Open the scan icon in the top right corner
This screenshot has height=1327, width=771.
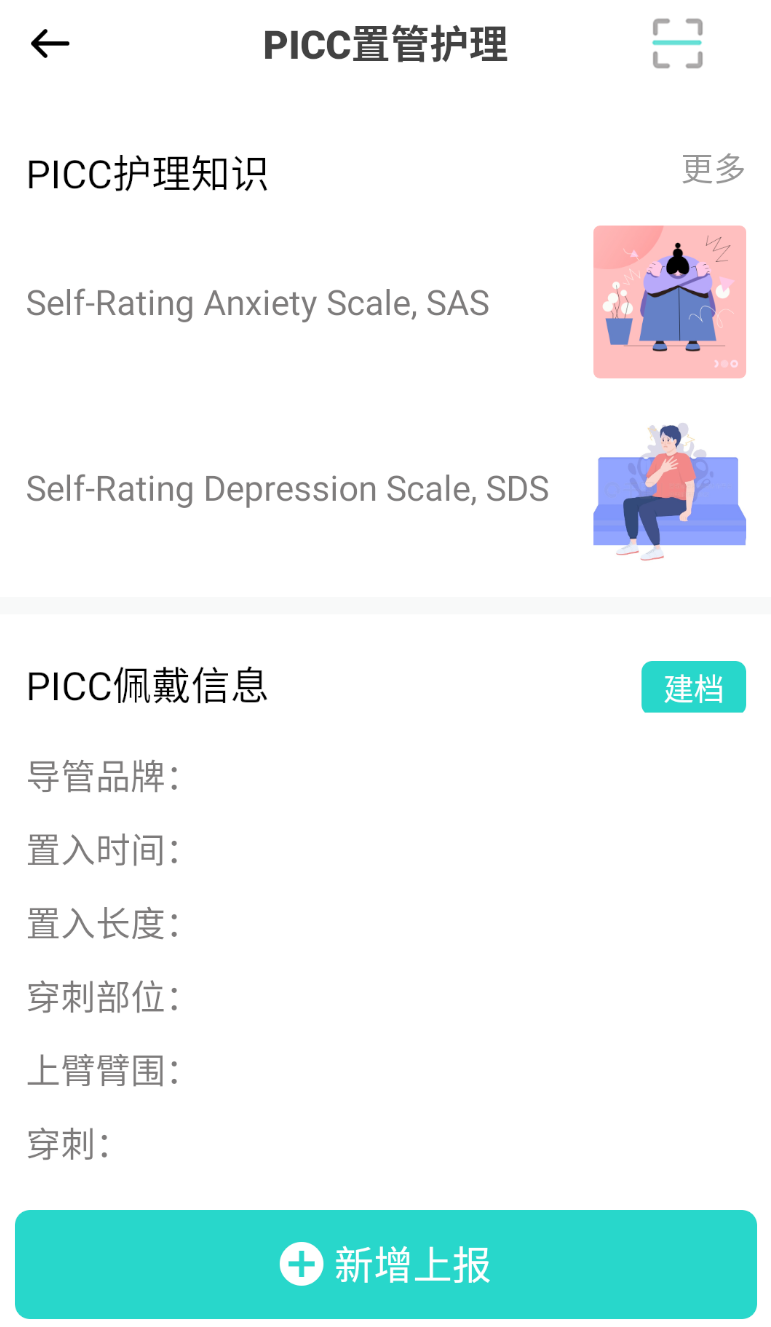(x=677, y=43)
